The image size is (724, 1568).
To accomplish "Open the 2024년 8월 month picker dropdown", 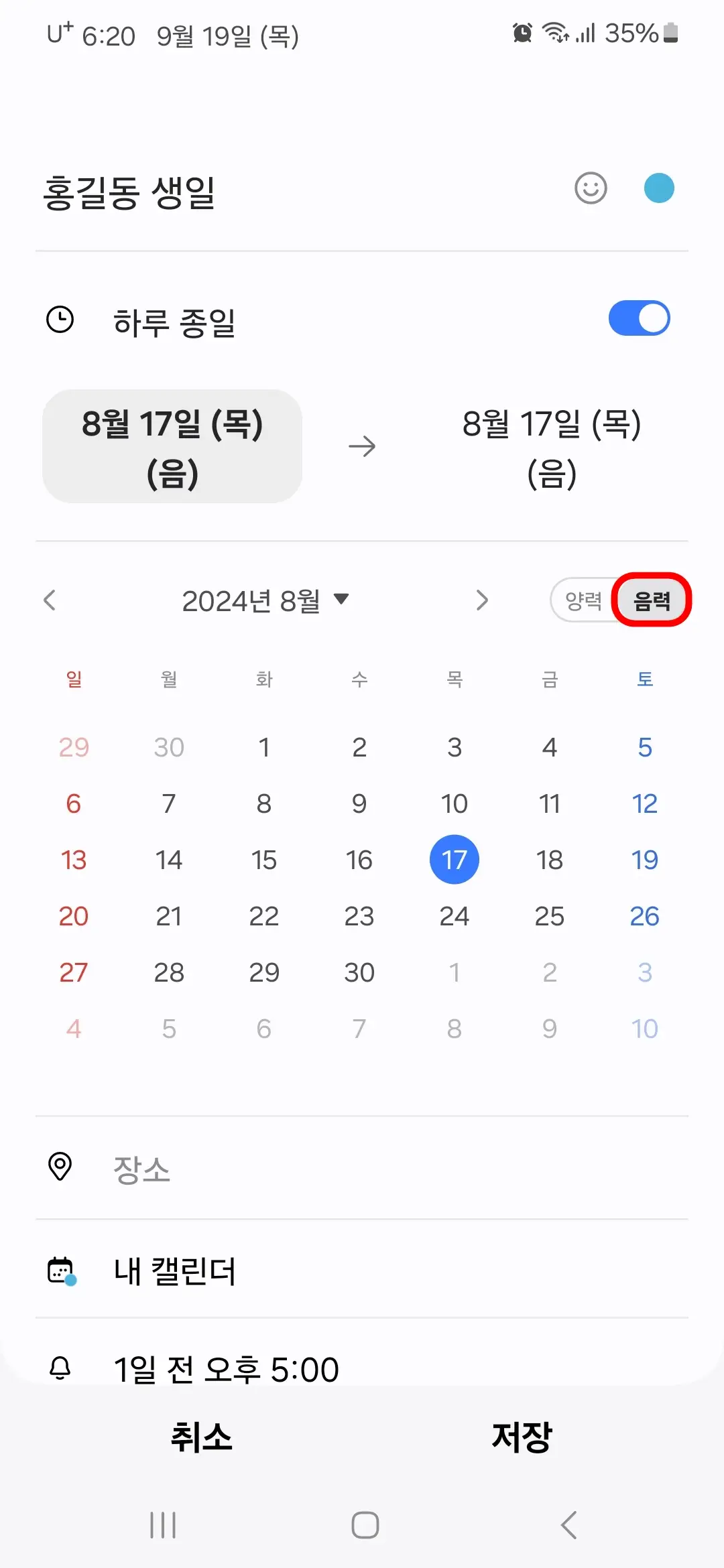I will tap(263, 600).
